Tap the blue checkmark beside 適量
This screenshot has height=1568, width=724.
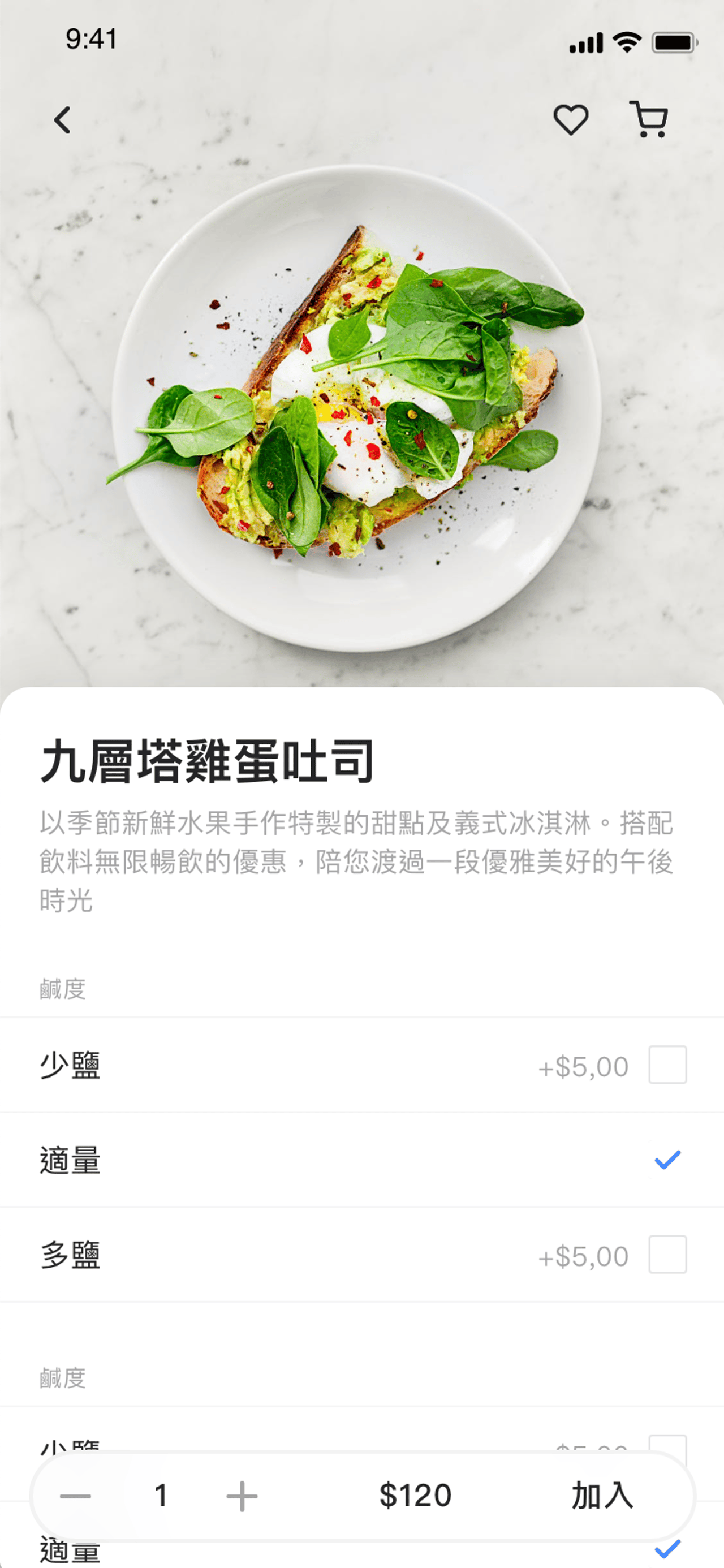coord(669,1160)
